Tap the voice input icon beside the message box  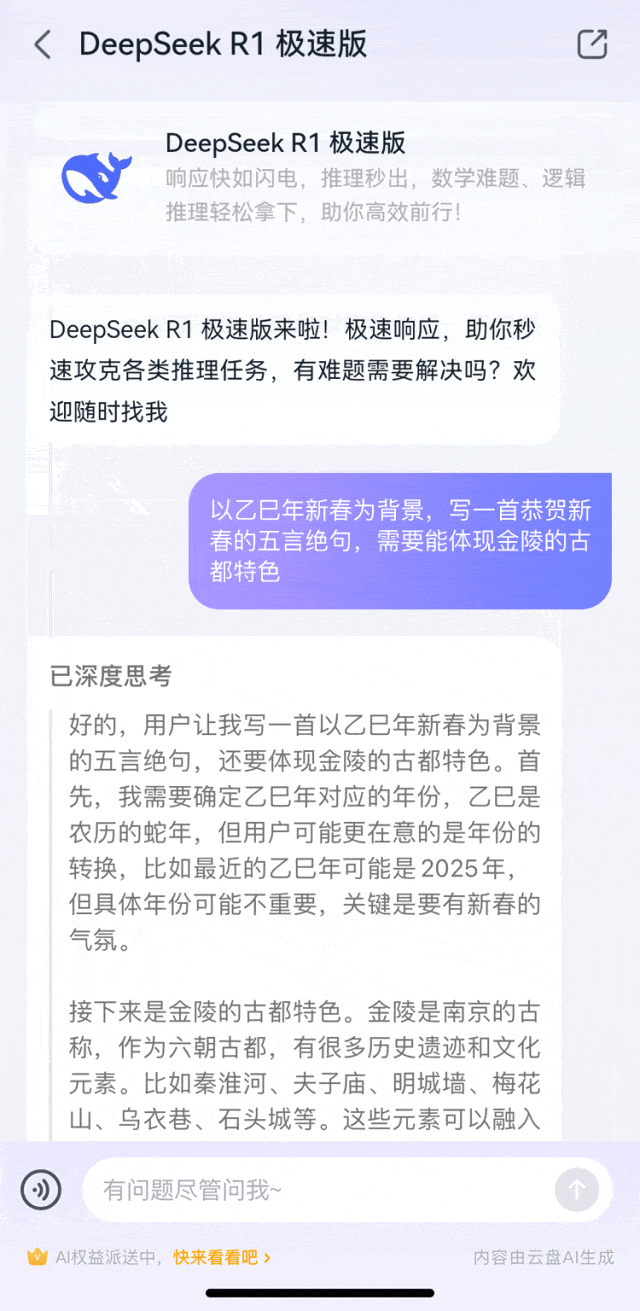(41, 1190)
